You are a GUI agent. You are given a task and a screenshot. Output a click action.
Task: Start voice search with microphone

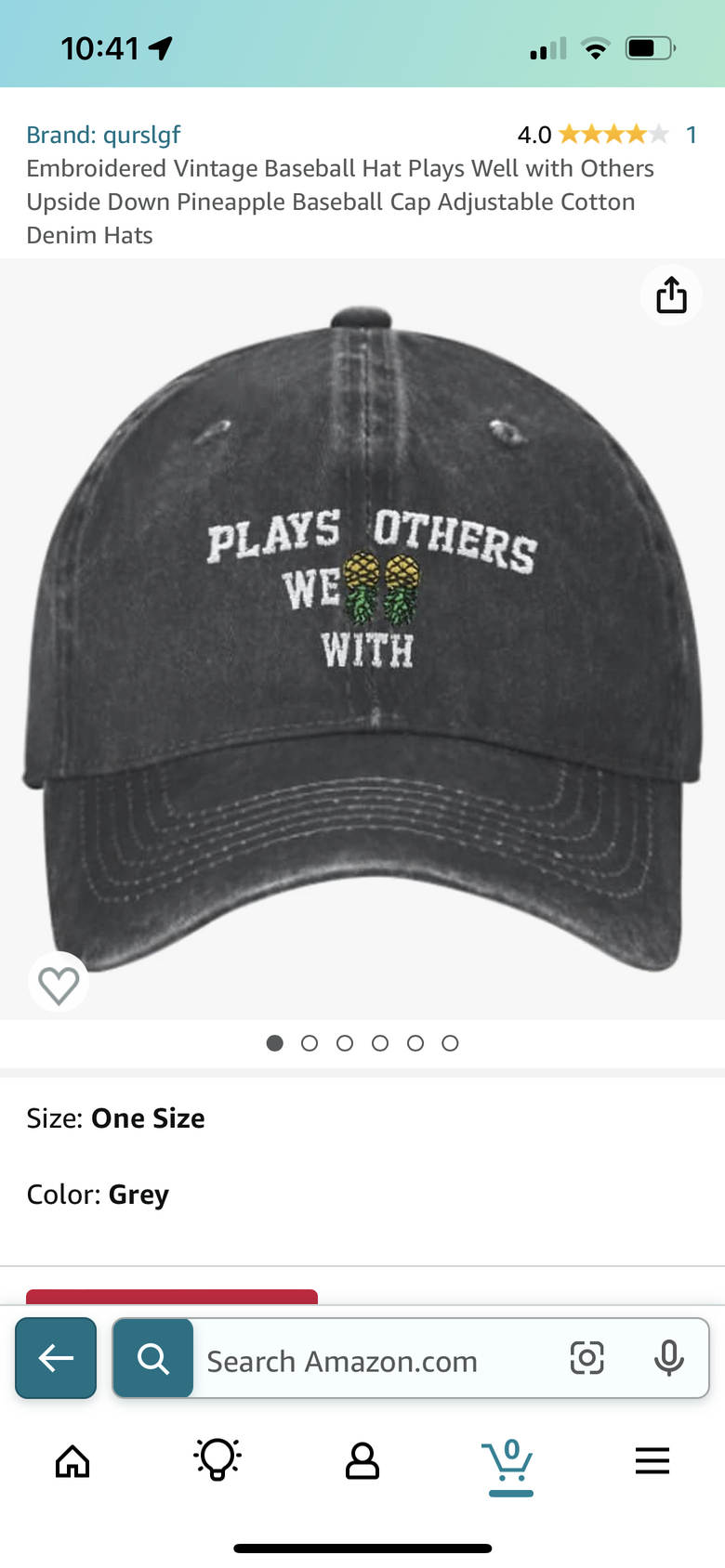click(x=668, y=1358)
